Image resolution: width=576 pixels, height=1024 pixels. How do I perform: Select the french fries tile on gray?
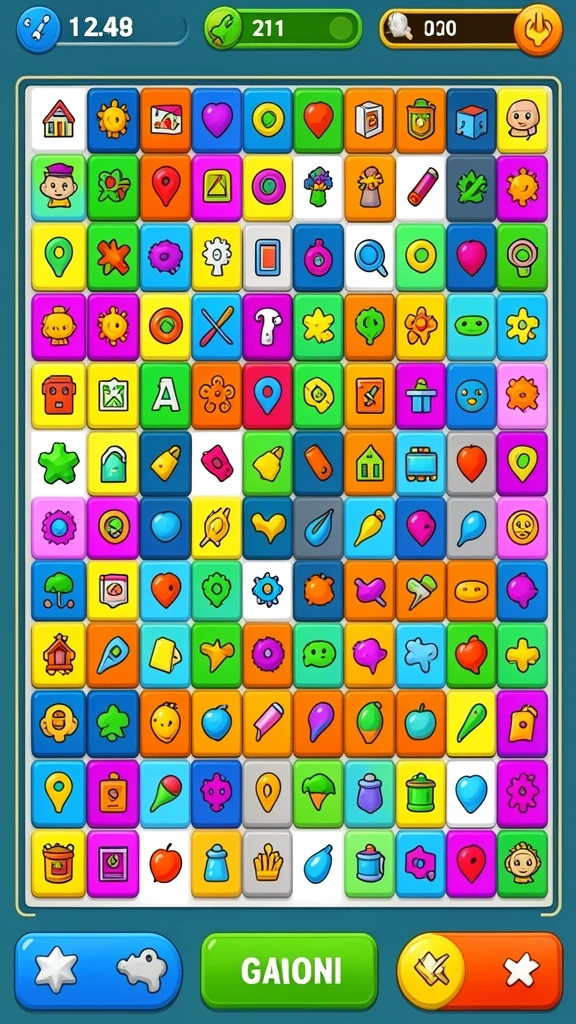point(268,863)
